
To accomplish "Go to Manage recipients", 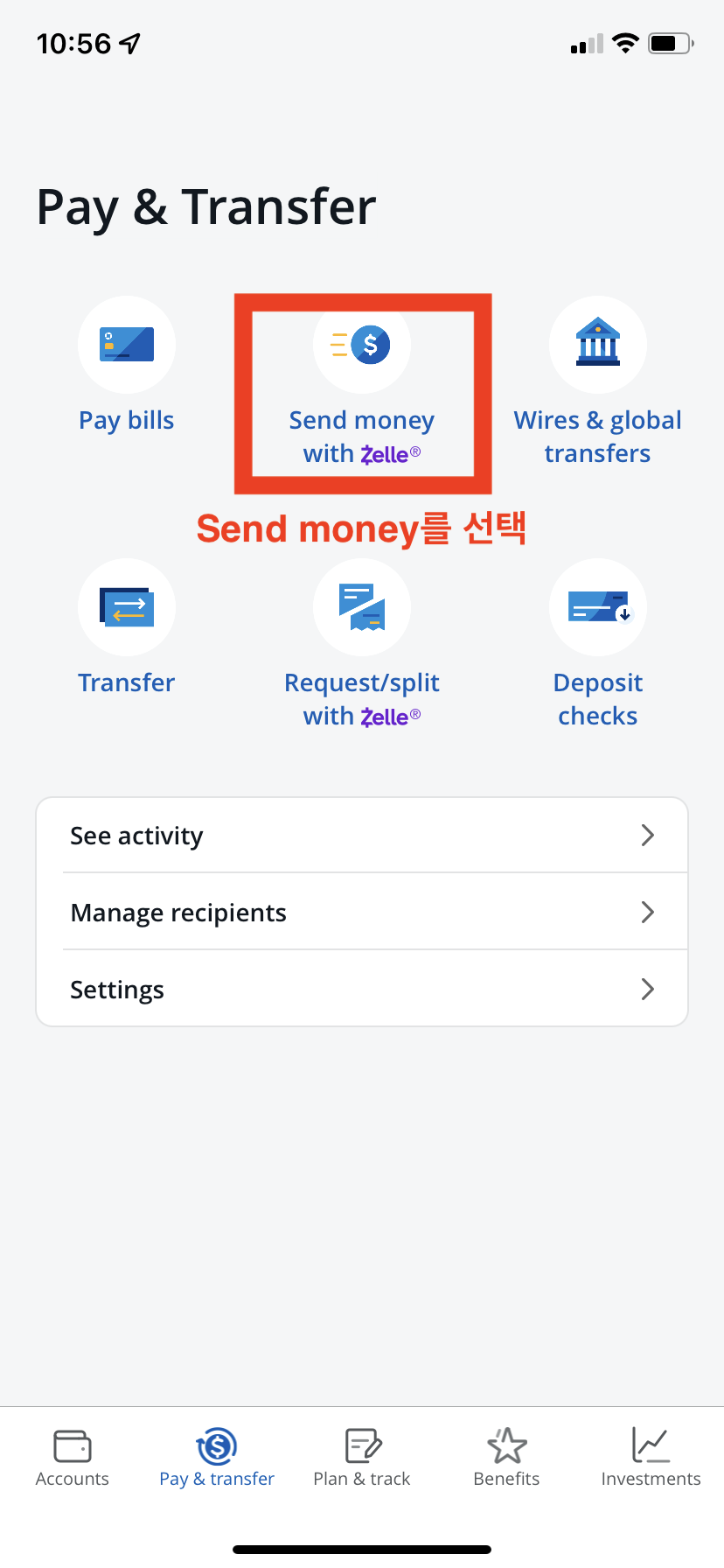I will pyautogui.click(x=362, y=913).
